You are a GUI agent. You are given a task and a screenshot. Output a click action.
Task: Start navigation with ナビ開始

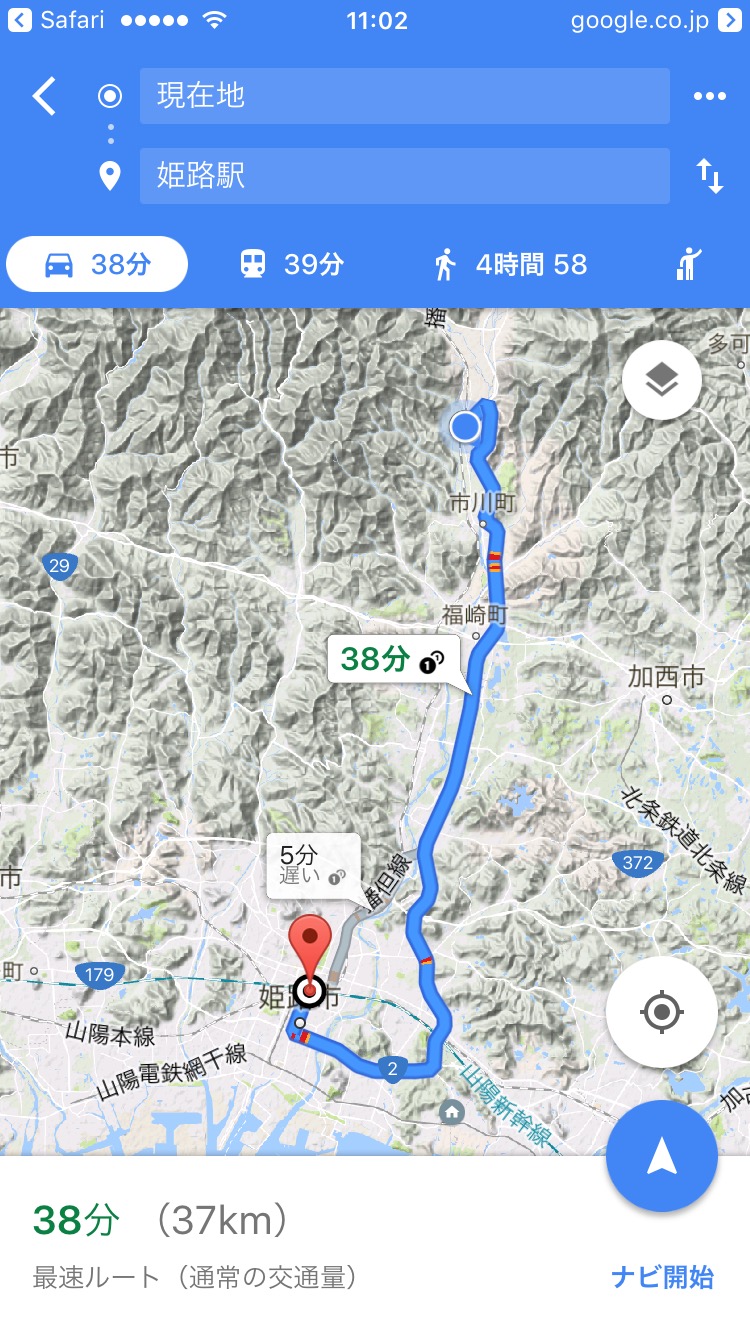(x=662, y=1277)
